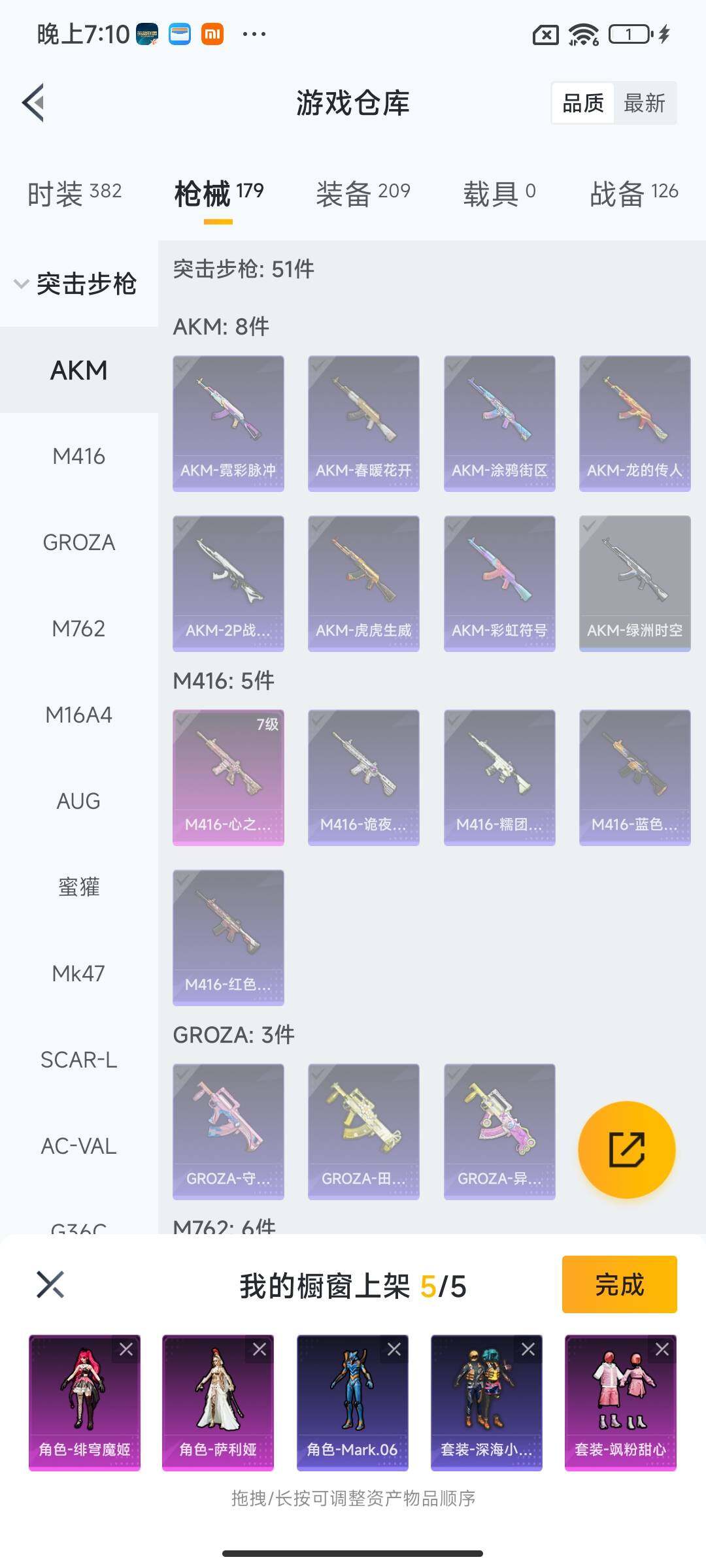Sort warehouse by 最新

point(644,103)
